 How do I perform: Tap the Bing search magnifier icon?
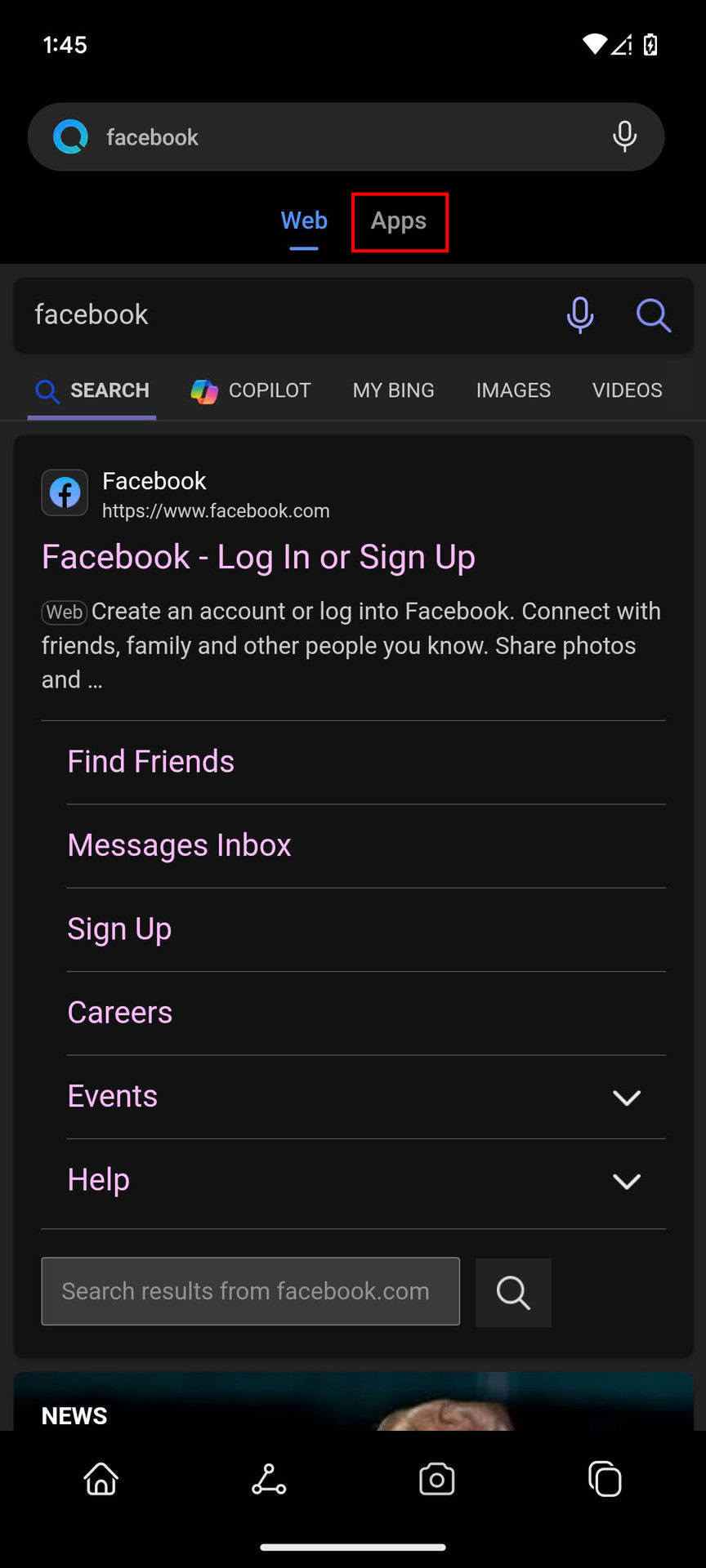click(654, 315)
